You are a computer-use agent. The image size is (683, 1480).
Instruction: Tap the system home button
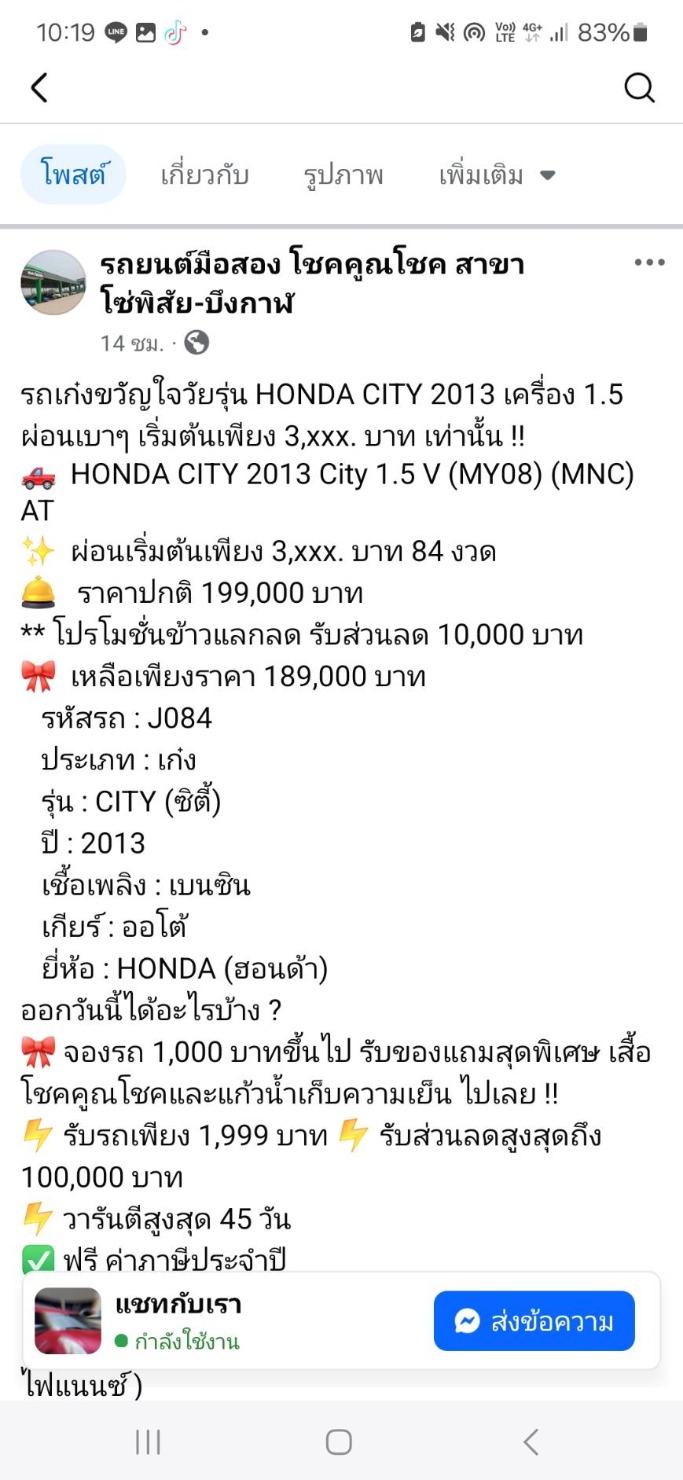[x=339, y=1441]
